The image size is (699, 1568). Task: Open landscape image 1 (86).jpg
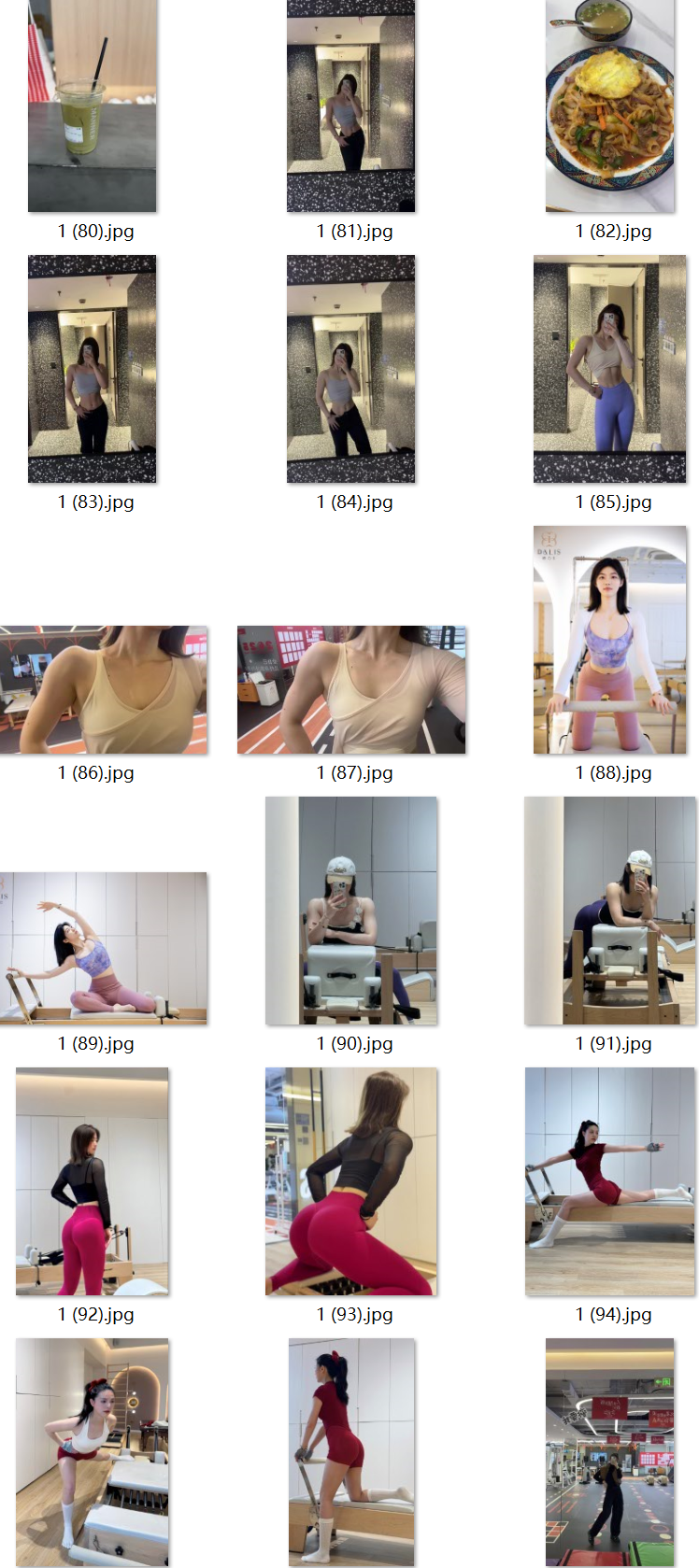click(103, 689)
